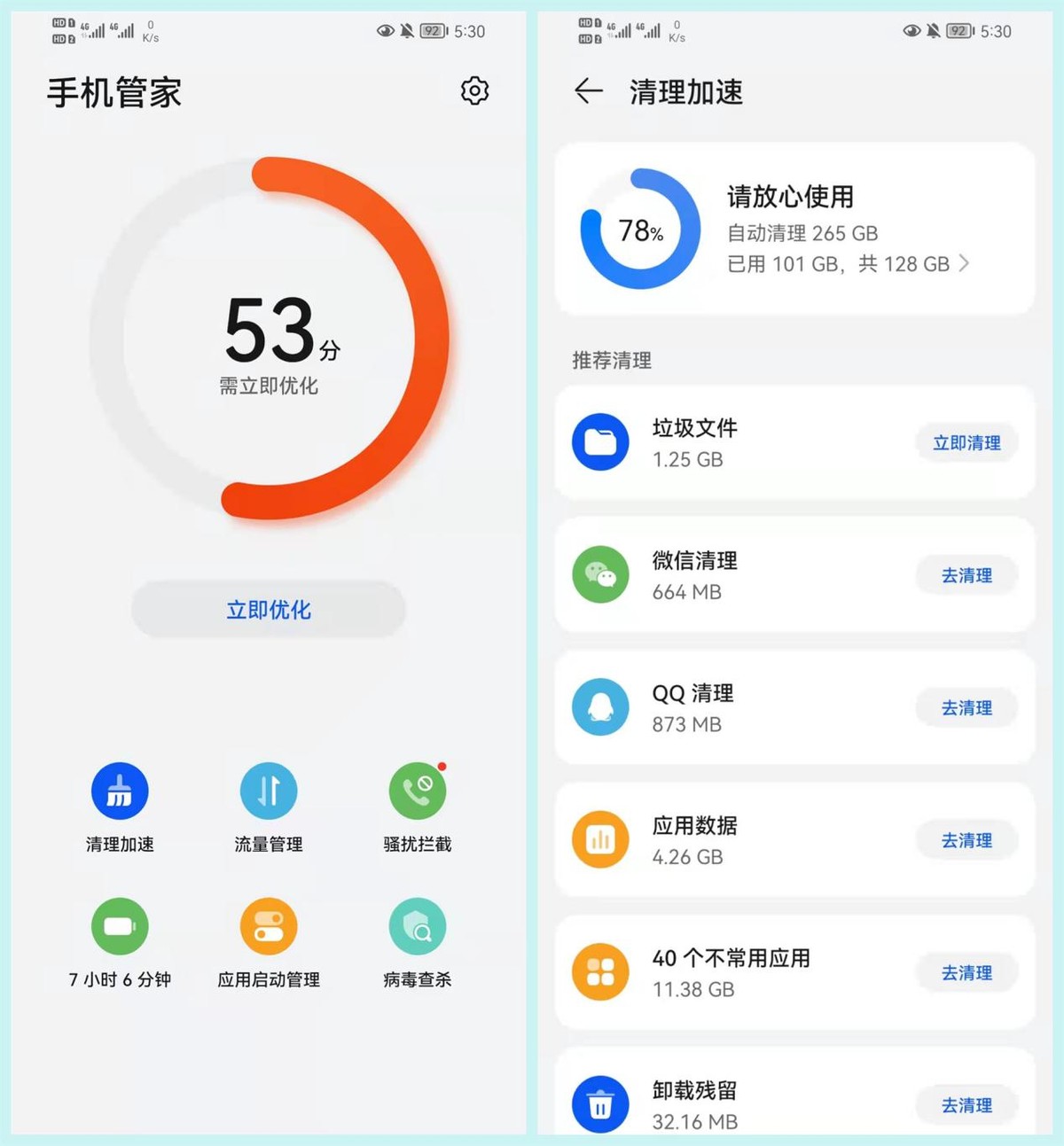Select the QQ 清理 penguin icon
1064x1146 pixels.
pyautogui.click(x=600, y=707)
